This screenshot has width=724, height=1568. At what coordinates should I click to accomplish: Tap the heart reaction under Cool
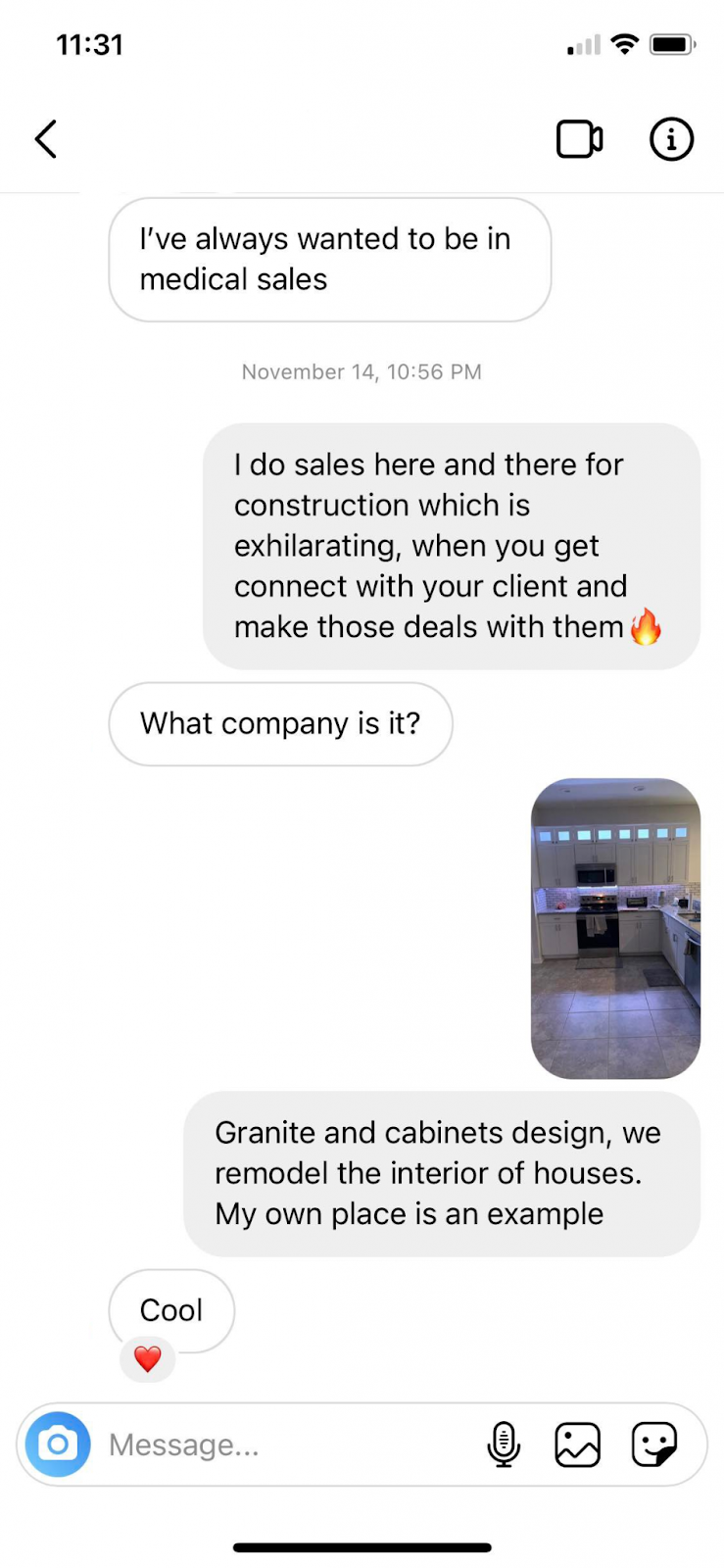coord(148,1359)
